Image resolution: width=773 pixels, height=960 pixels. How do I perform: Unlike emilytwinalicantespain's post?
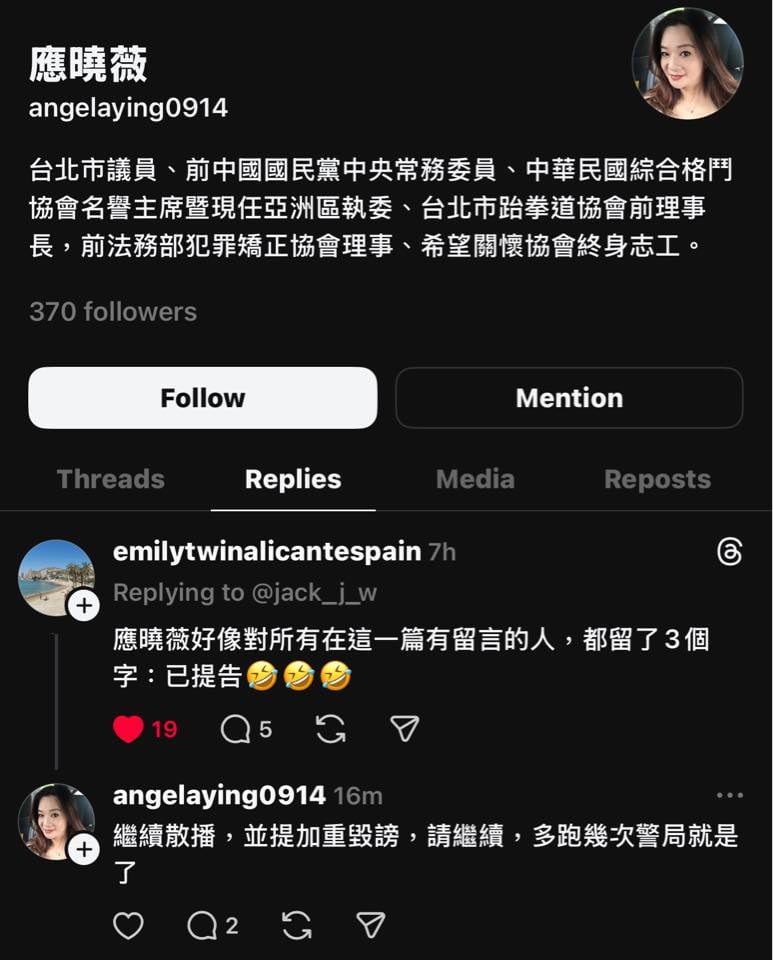click(129, 729)
